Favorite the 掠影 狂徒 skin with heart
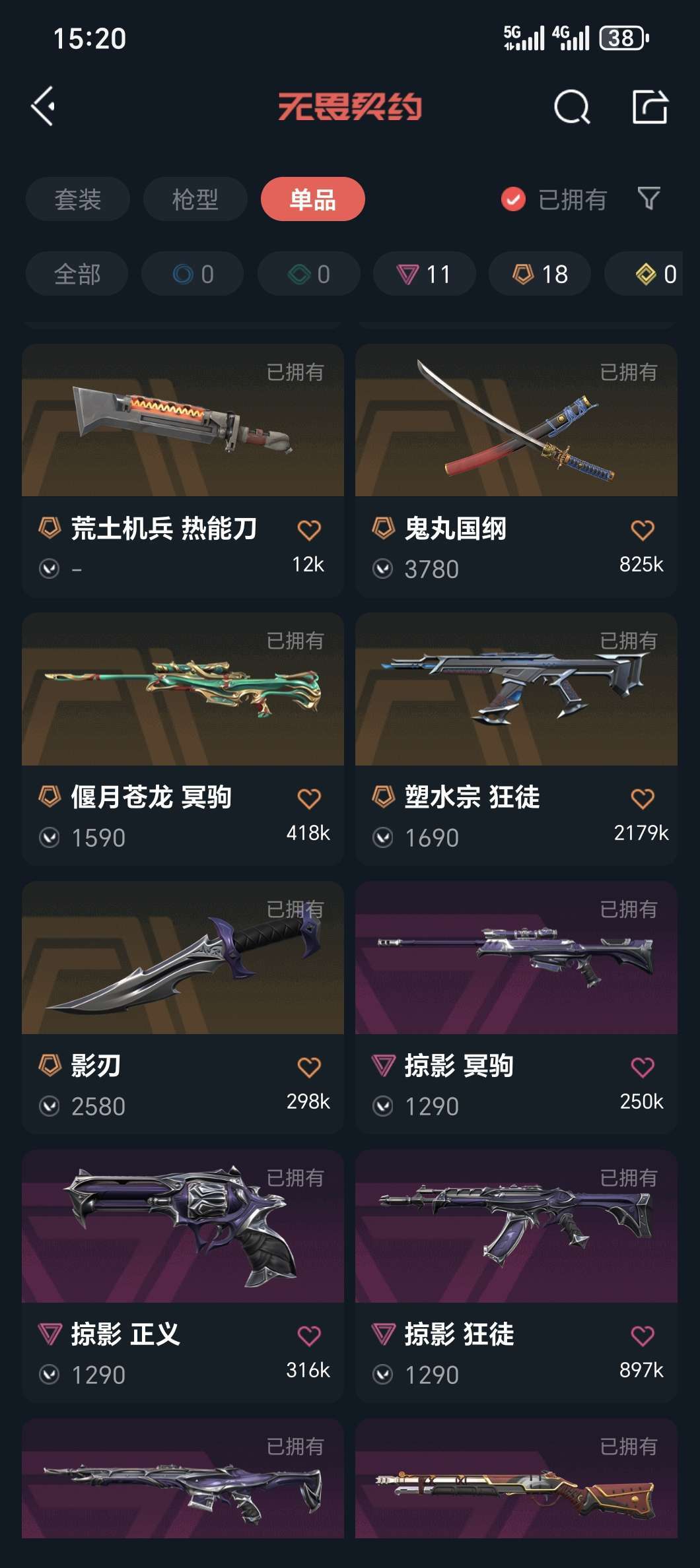 click(642, 1336)
